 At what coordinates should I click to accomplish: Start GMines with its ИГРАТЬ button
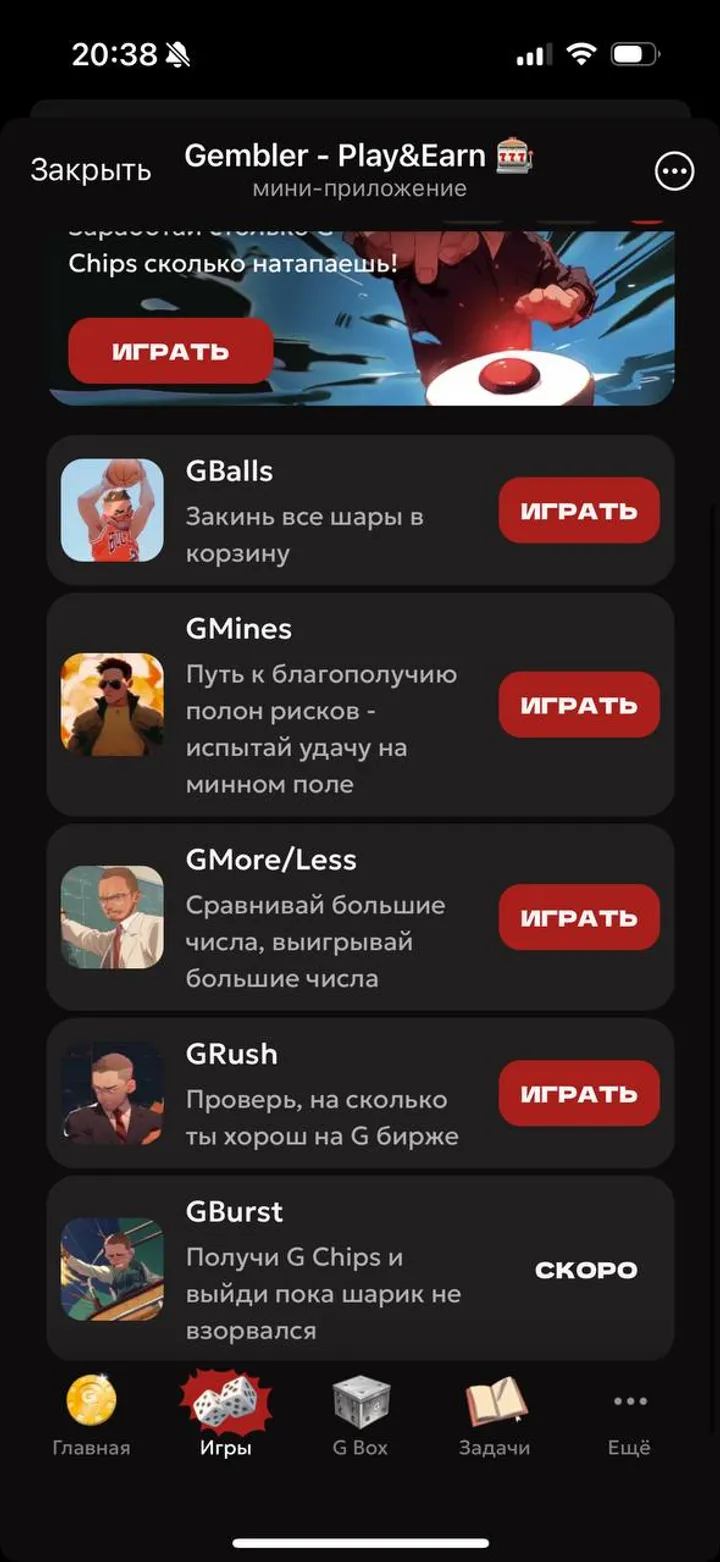[x=579, y=704]
